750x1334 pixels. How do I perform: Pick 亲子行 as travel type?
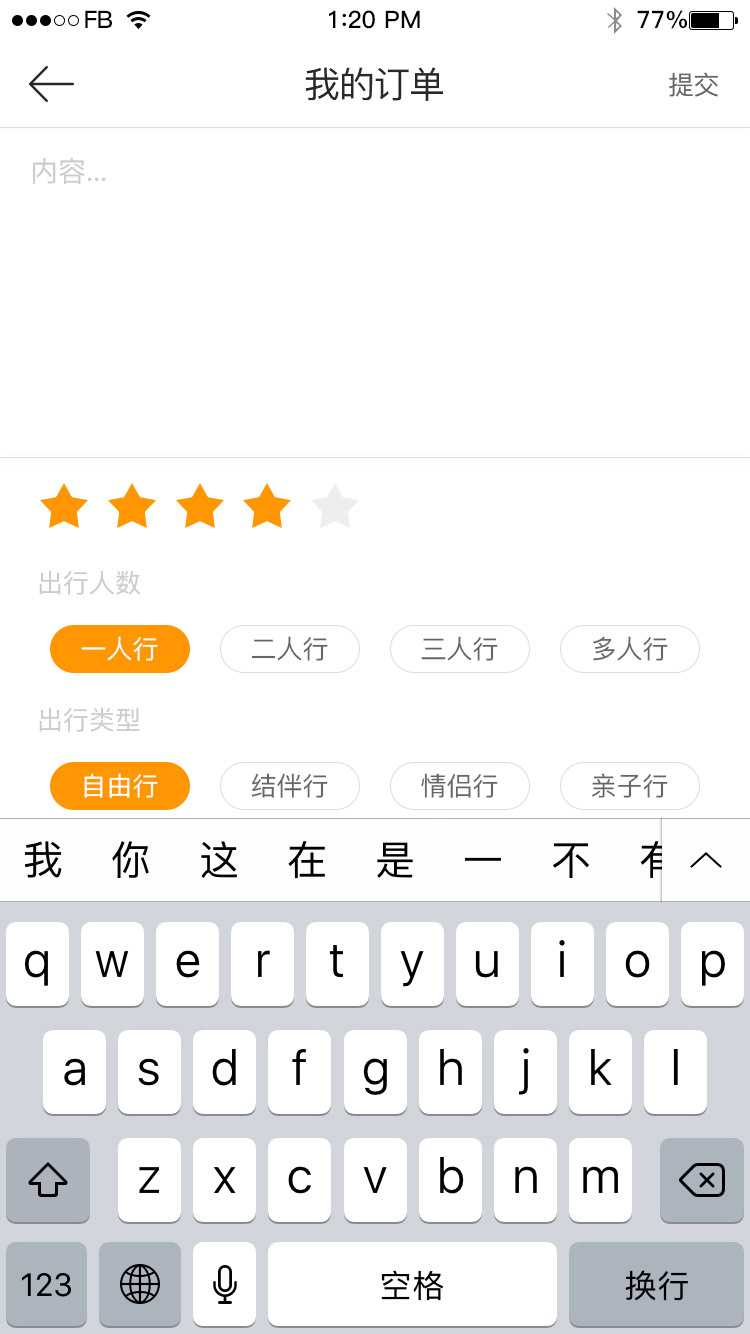click(629, 786)
